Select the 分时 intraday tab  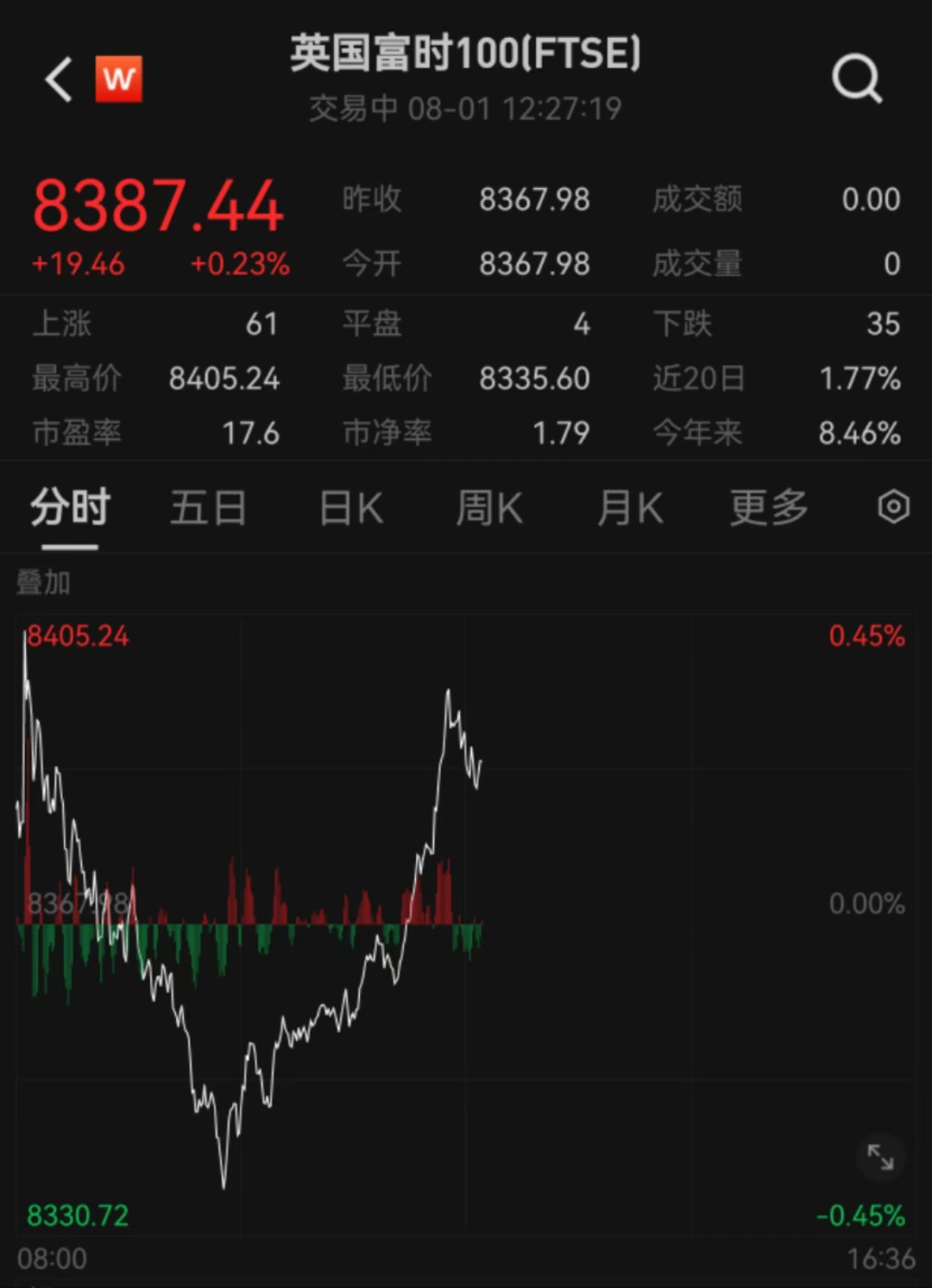coord(71,508)
